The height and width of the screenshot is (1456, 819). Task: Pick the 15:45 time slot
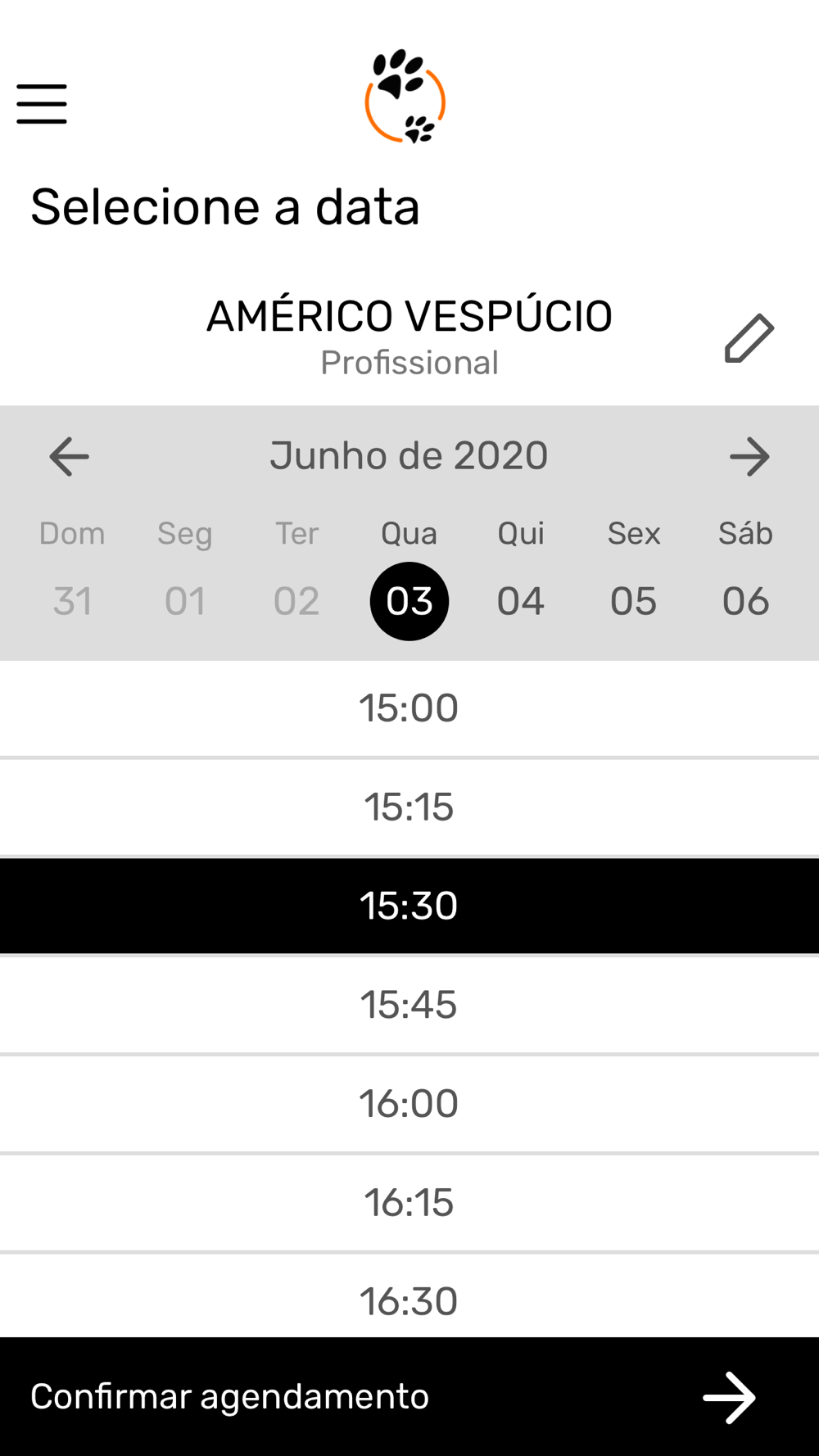(409, 1005)
